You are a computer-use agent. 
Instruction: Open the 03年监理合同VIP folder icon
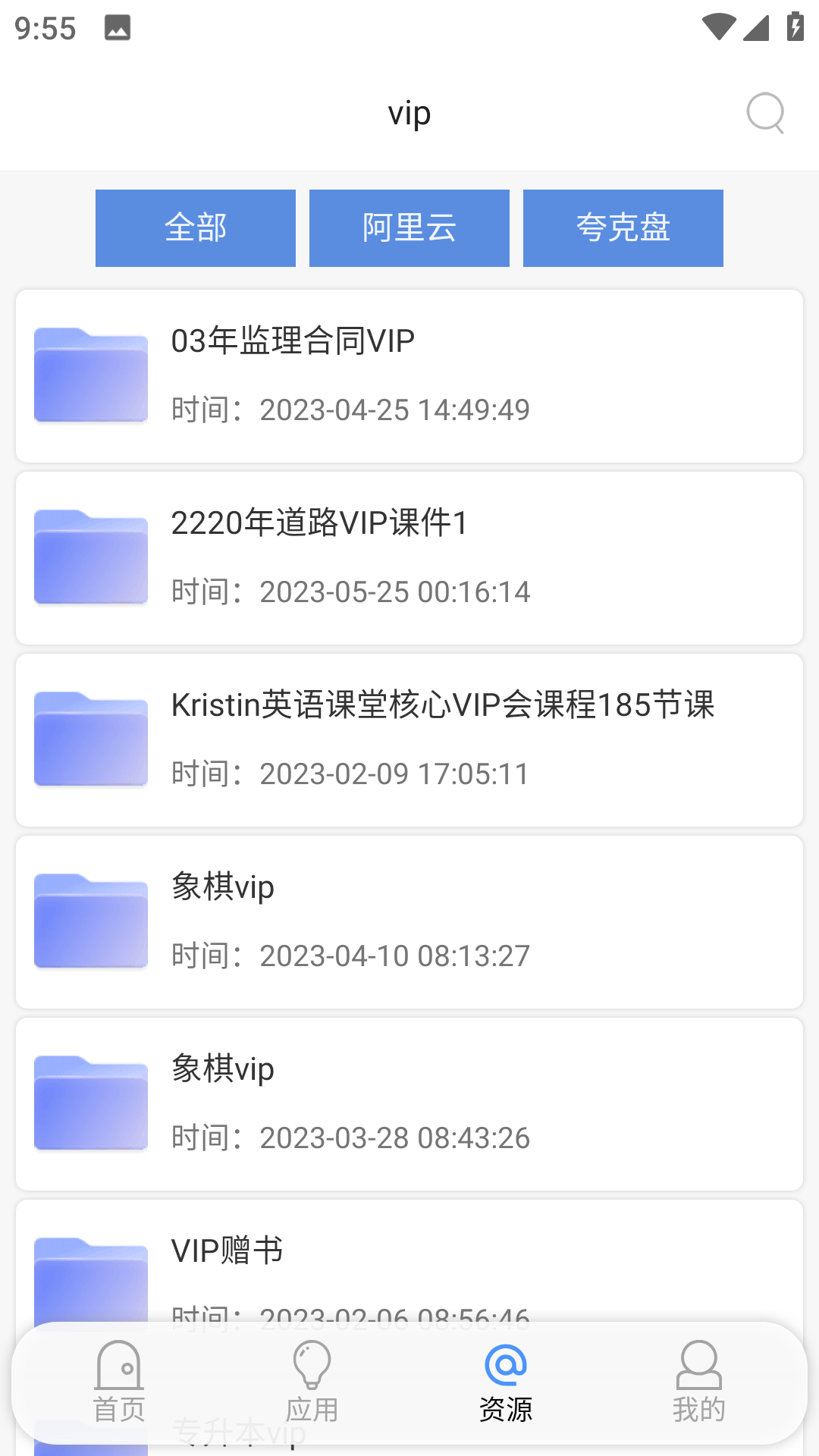pyautogui.click(x=90, y=373)
